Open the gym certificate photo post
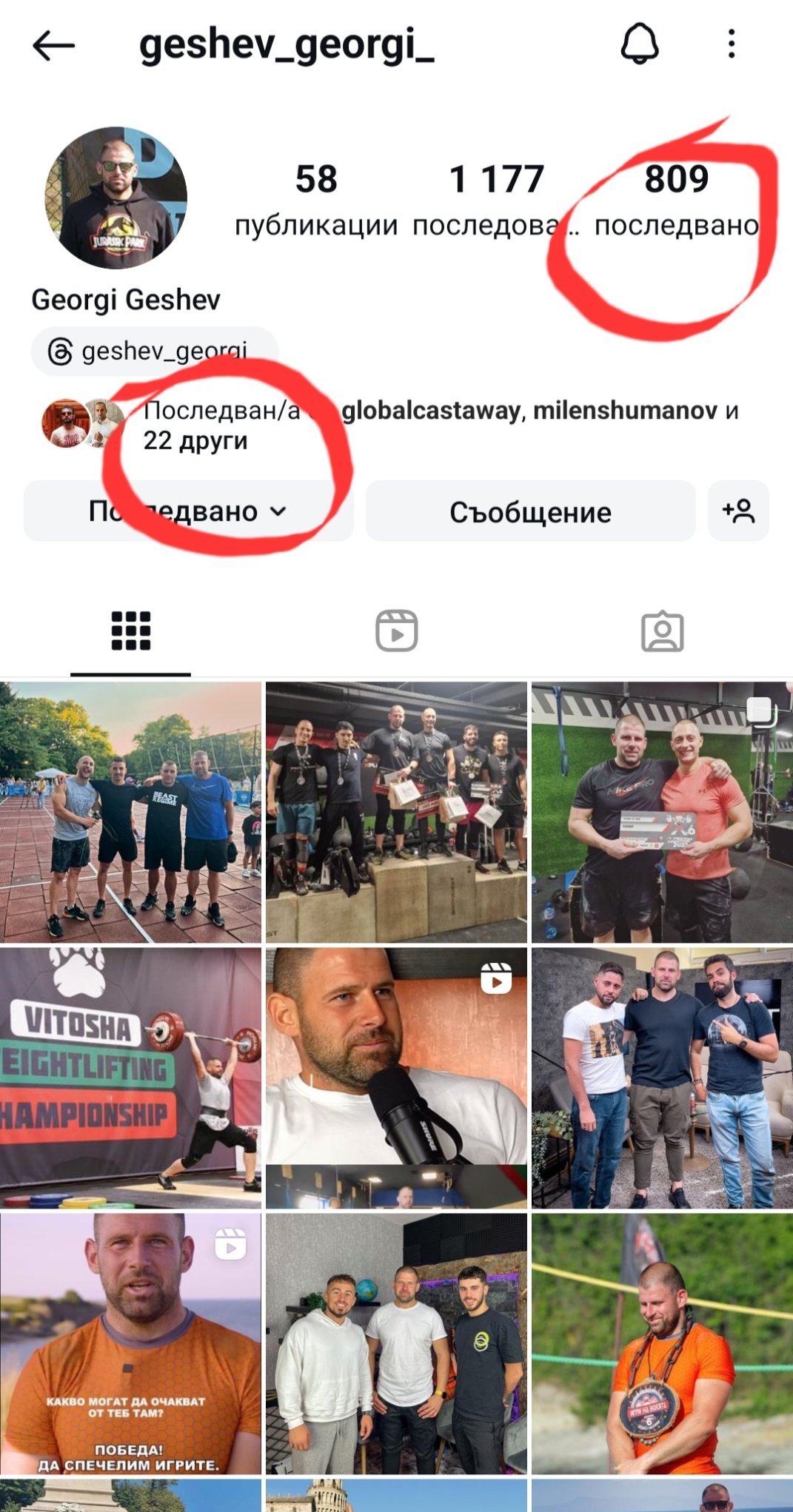 coord(662,812)
